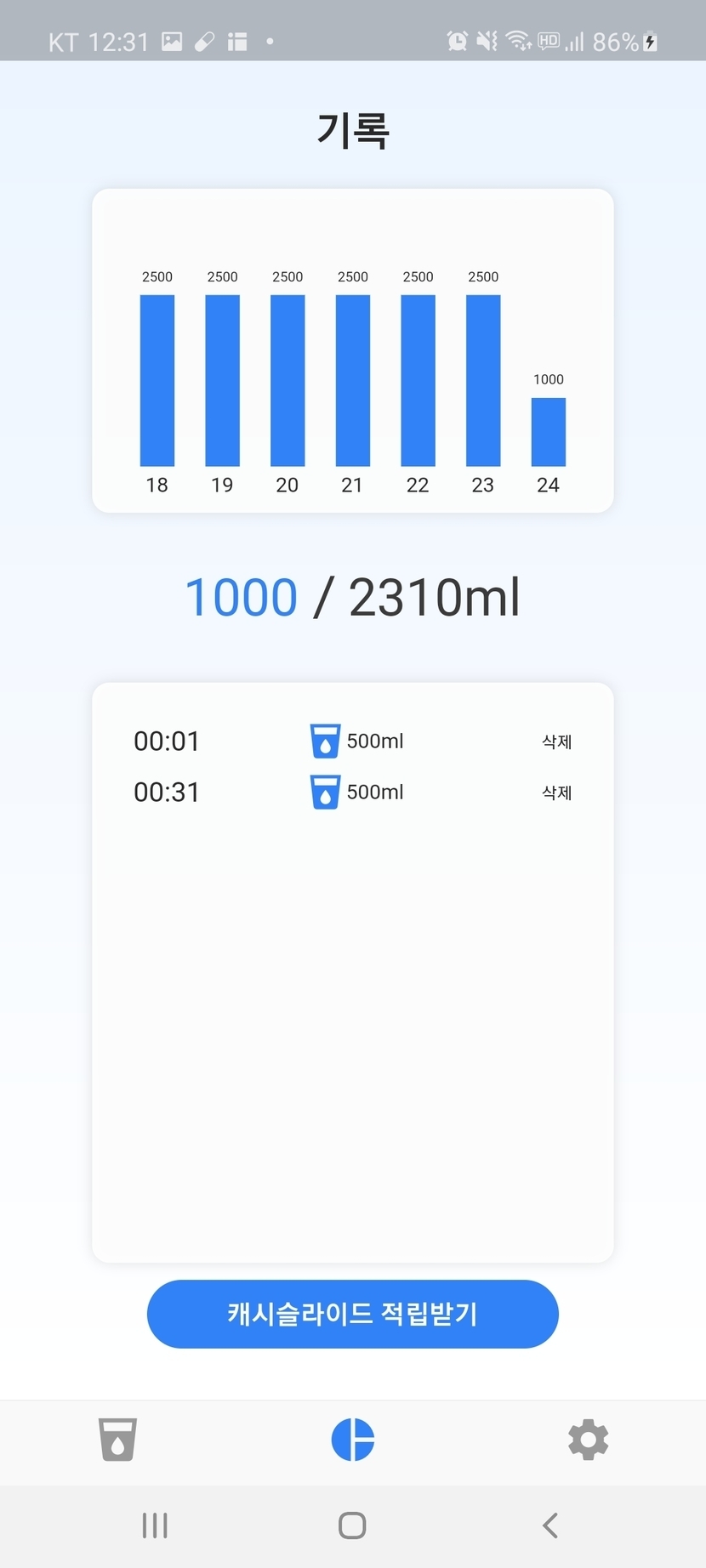Select the records chart tab
This screenshot has height=1568, width=706.
[x=352, y=1440]
